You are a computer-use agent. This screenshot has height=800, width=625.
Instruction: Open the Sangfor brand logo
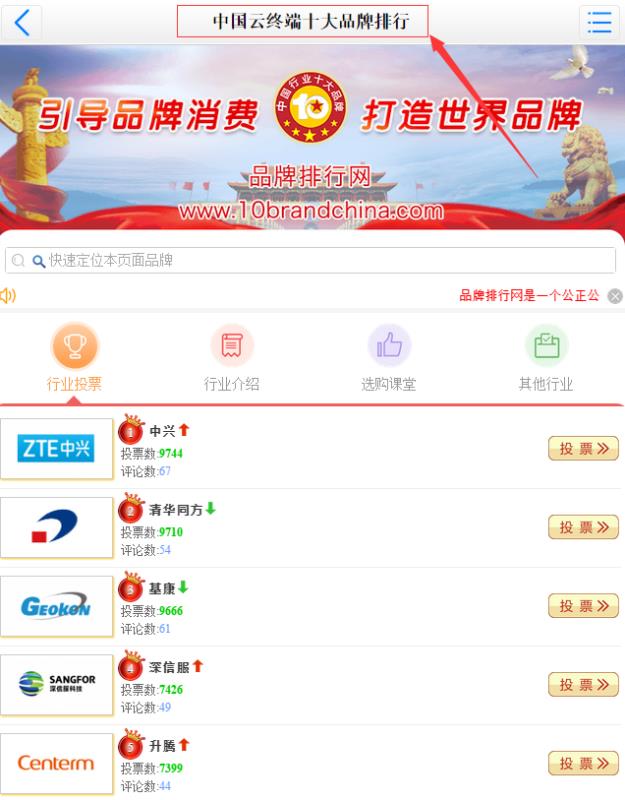click(x=57, y=684)
